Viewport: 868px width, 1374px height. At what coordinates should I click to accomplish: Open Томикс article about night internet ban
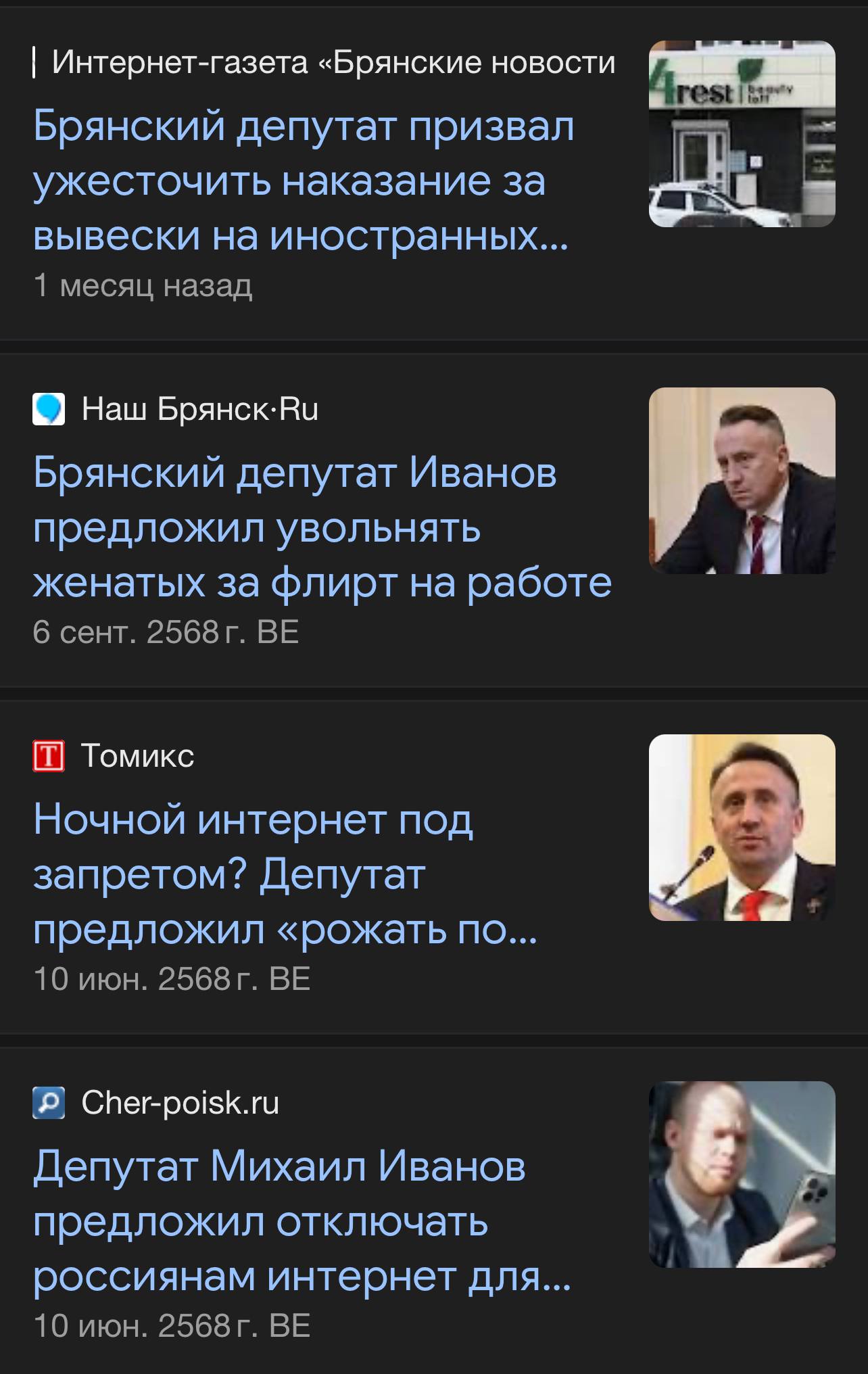[x=285, y=874]
